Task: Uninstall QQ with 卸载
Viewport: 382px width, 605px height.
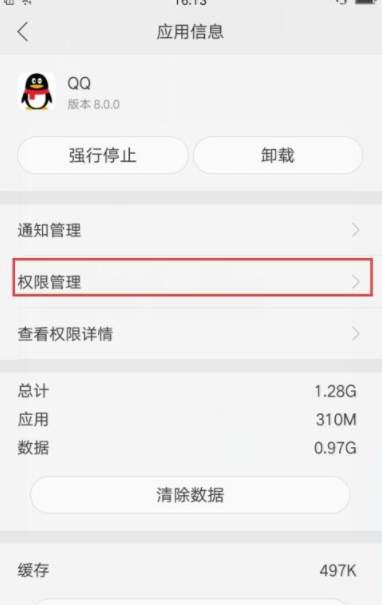Action: pos(278,155)
